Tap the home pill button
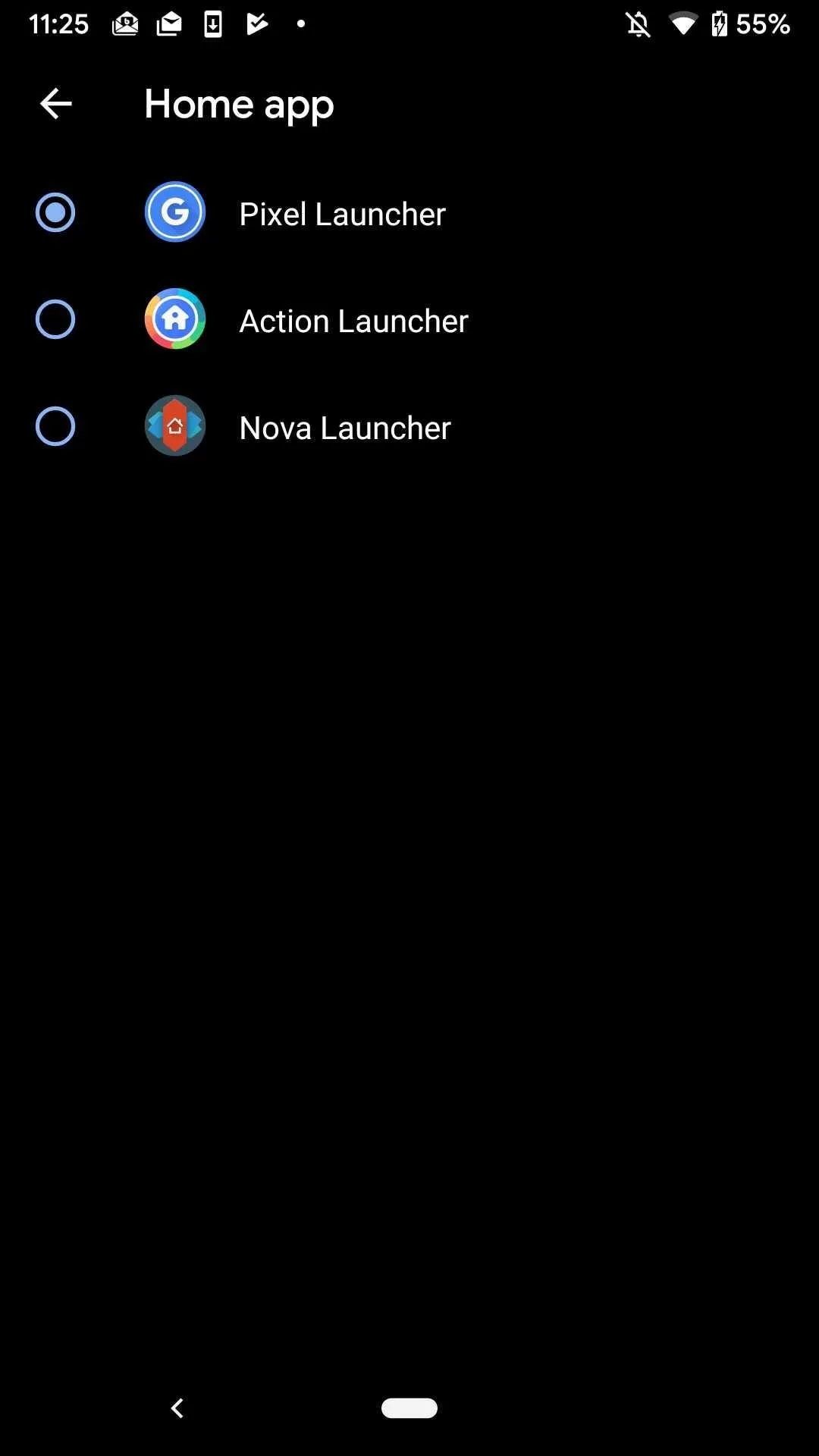 (409, 1408)
